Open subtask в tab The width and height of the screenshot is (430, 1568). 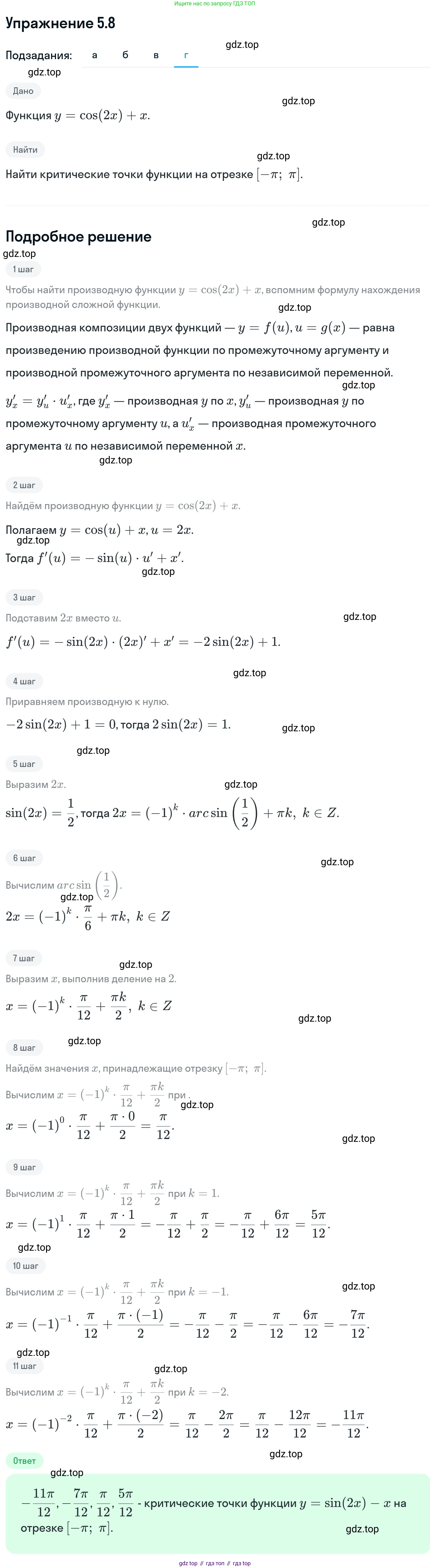click(x=156, y=55)
